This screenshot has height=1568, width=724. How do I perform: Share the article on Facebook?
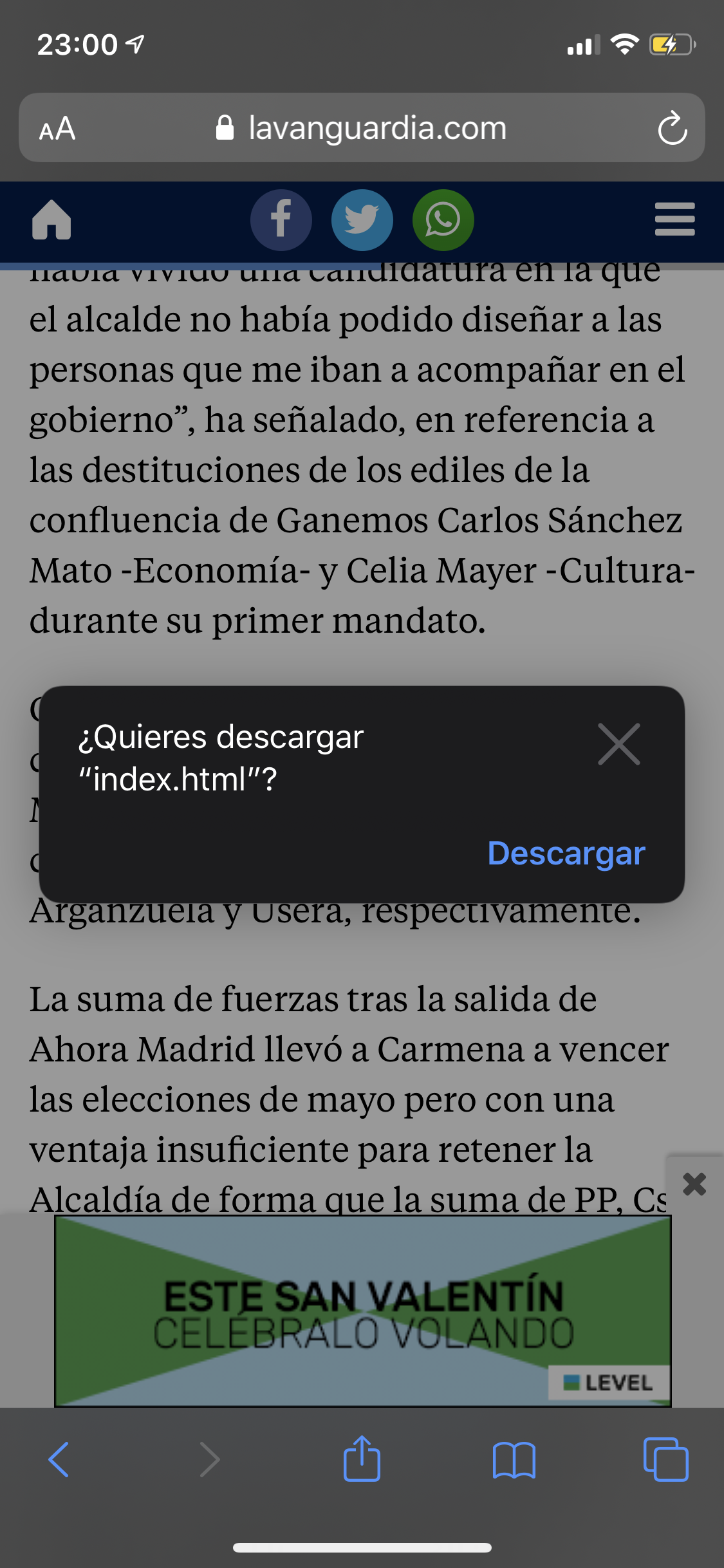tap(281, 220)
